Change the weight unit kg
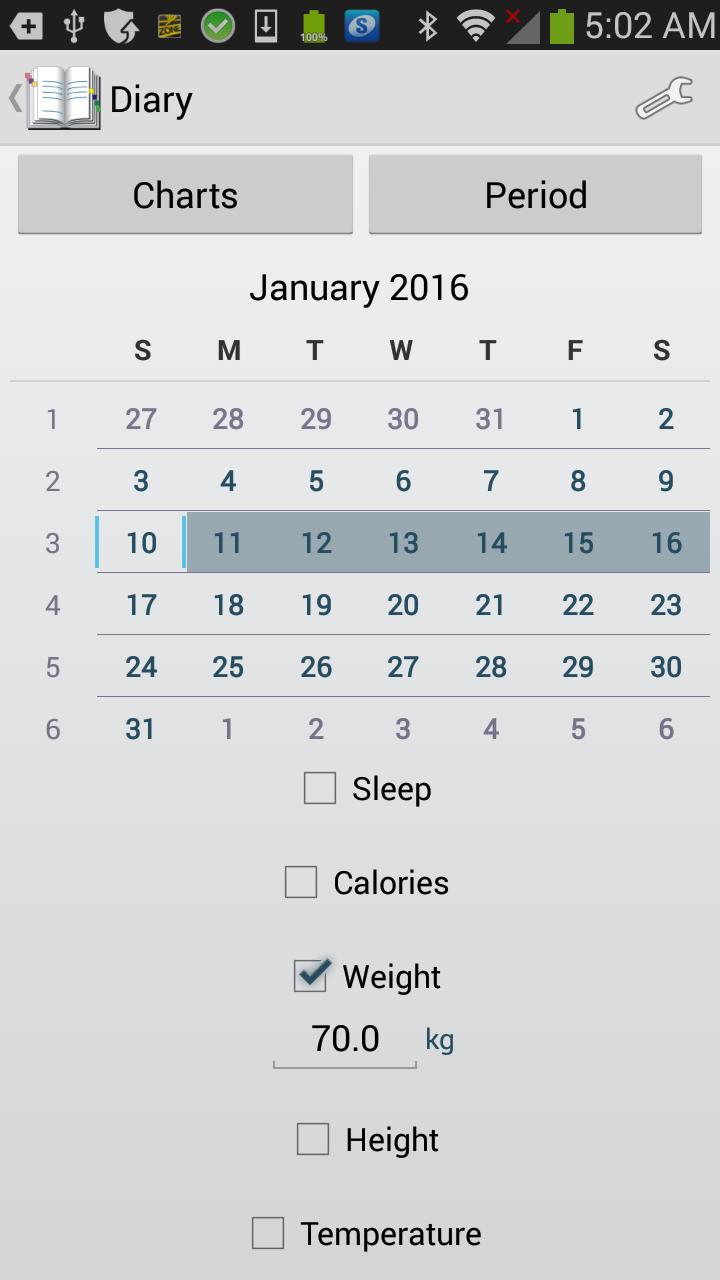This screenshot has height=1280, width=720. click(x=440, y=1040)
